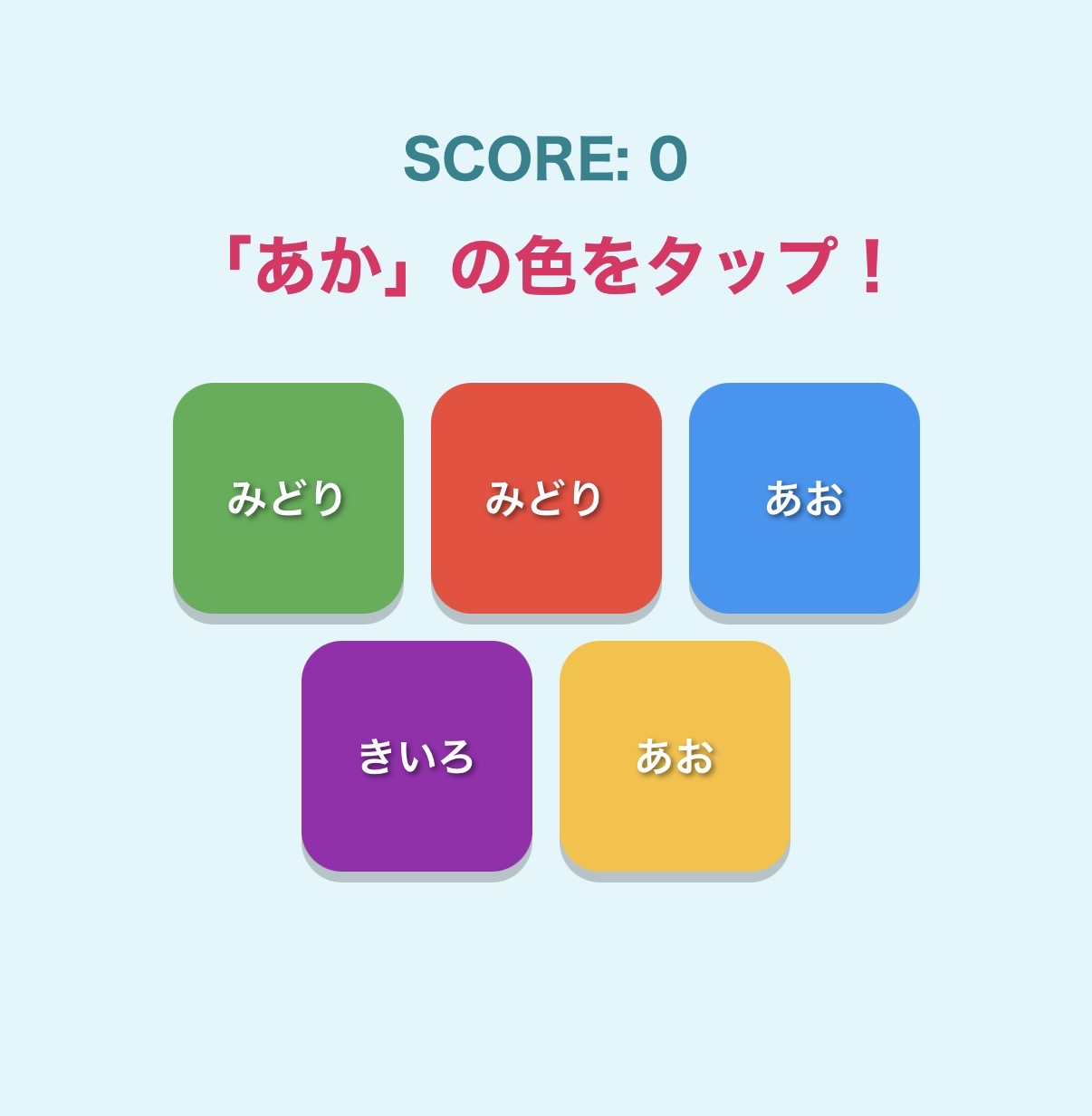This screenshot has width=1092, height=1116.
Task: Tap the leftmost tile in the top row
Action: click(x=290, y=498)
